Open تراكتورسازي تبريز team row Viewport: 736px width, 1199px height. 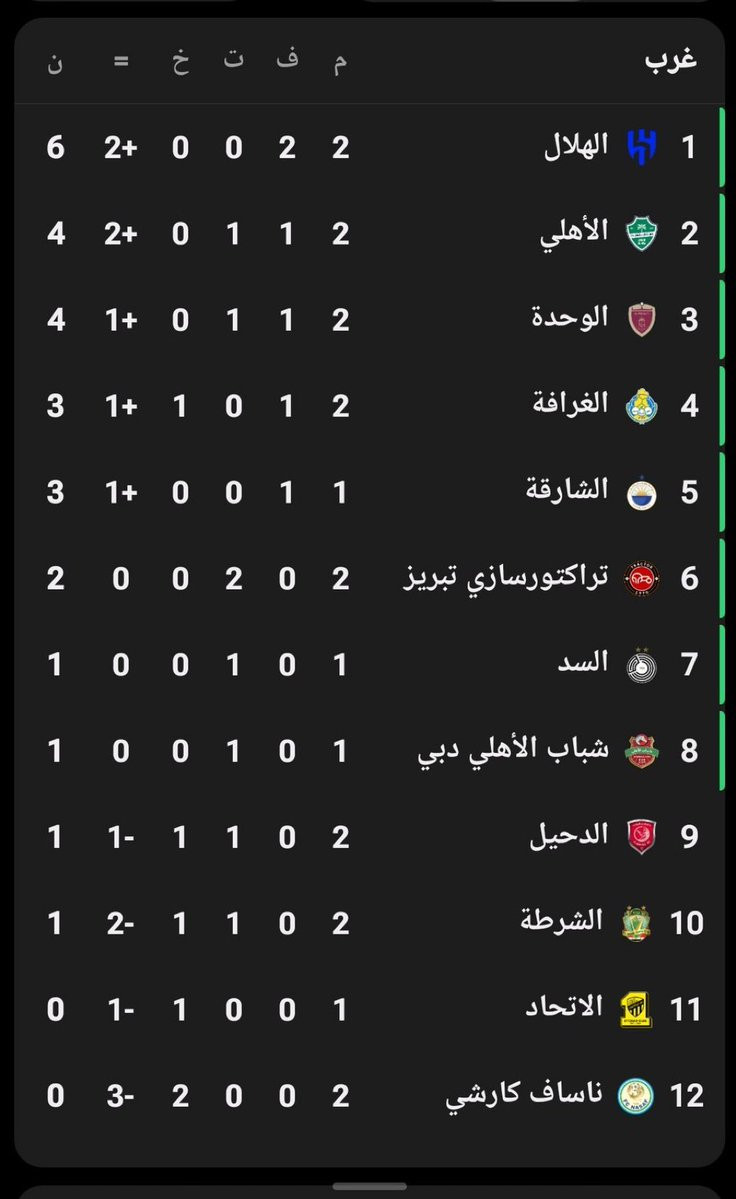click(x=369, y=579)
